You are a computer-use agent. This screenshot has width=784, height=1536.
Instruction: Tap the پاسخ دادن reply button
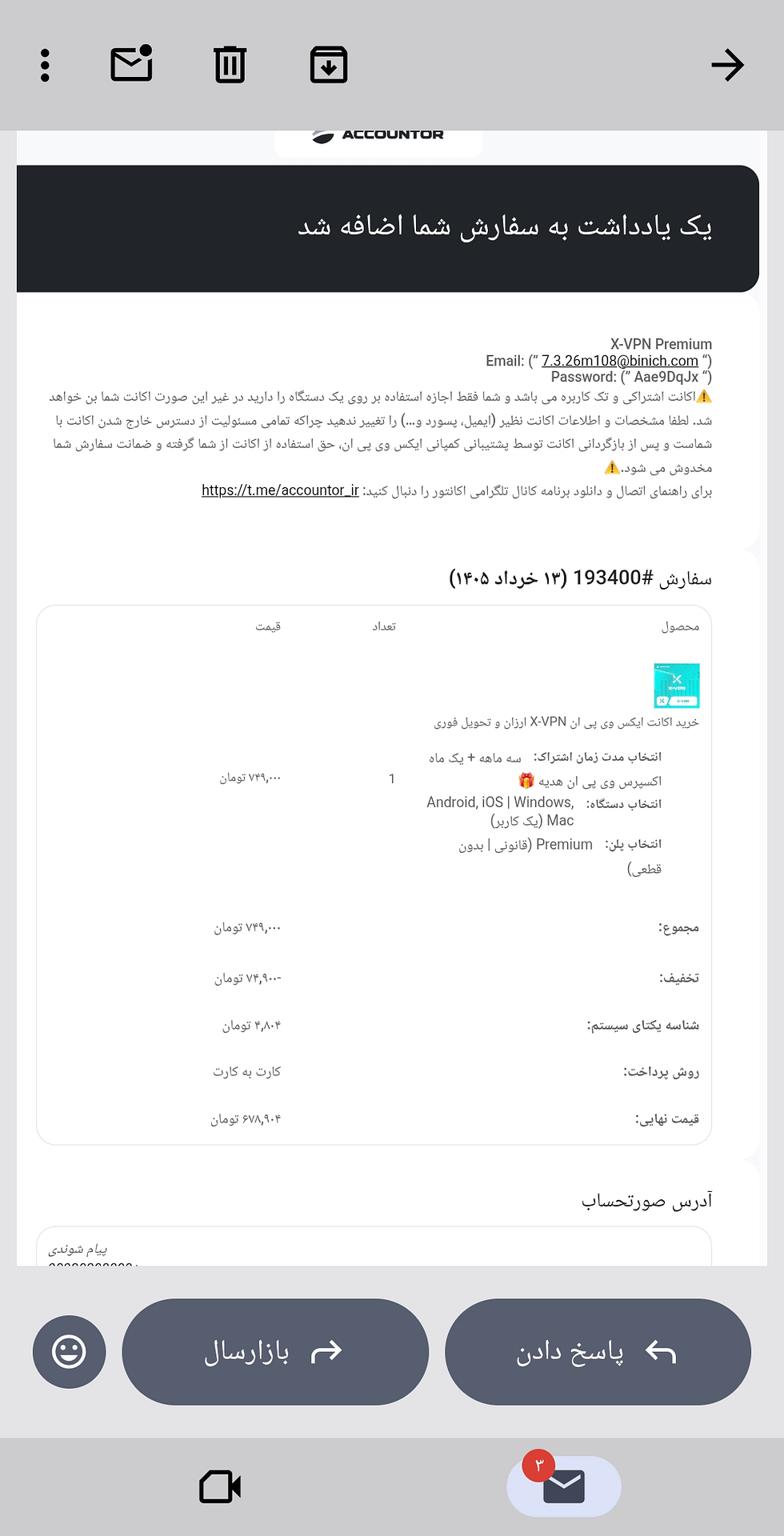598,1352
